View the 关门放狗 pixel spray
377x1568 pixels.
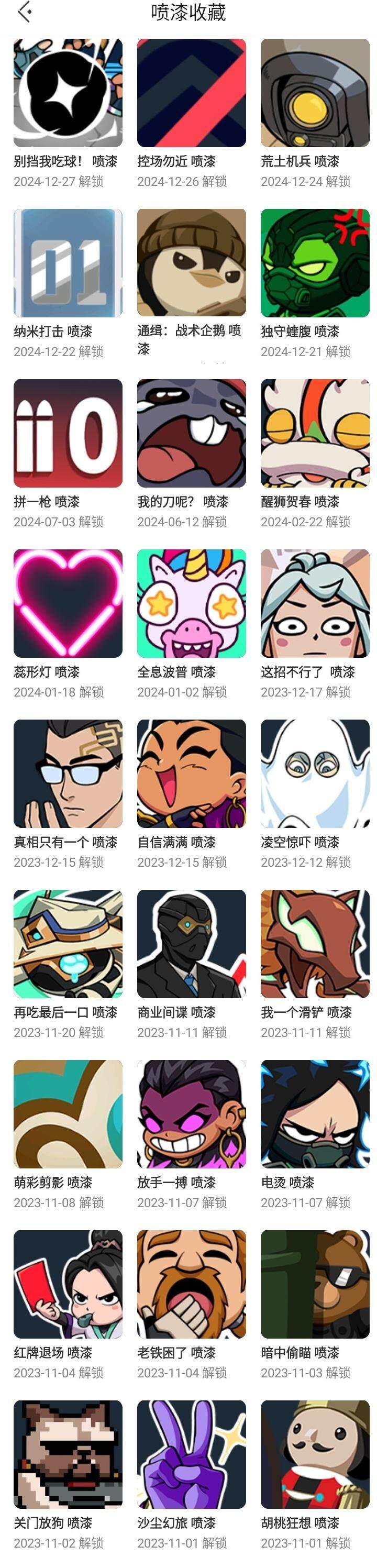click(x=68, y=1454)
